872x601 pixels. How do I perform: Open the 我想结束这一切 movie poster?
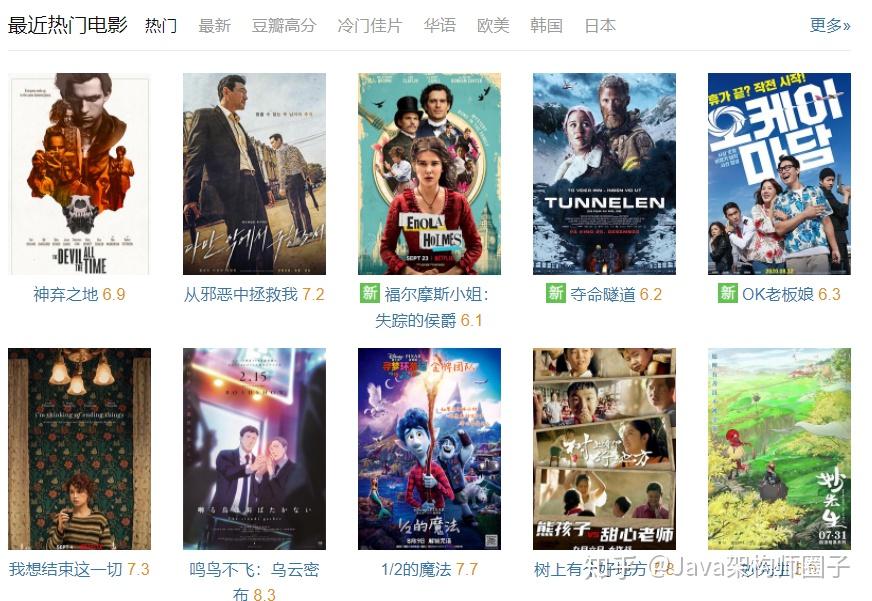pos(79,448)
